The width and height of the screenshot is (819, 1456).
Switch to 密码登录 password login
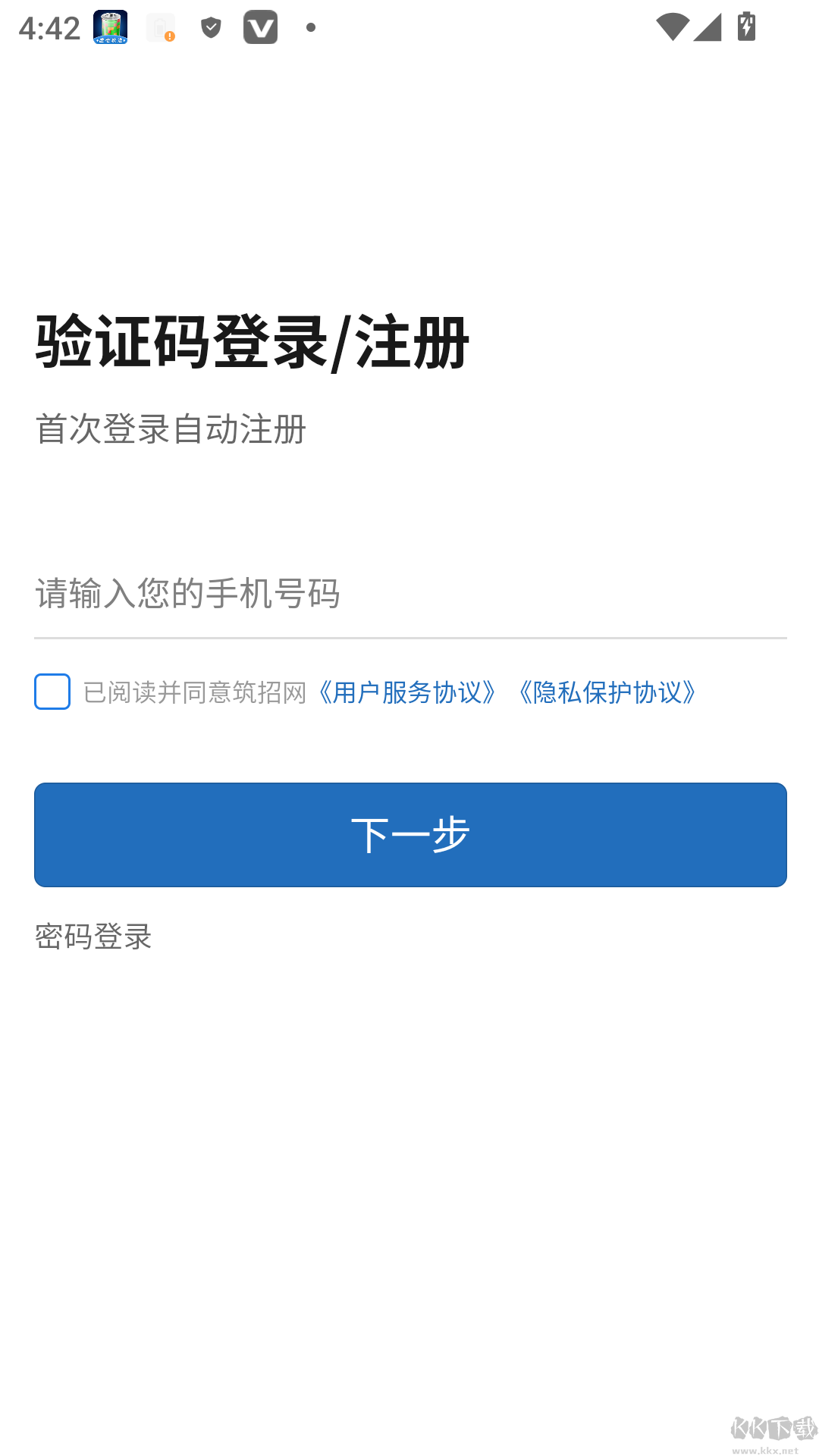(93, 937)
